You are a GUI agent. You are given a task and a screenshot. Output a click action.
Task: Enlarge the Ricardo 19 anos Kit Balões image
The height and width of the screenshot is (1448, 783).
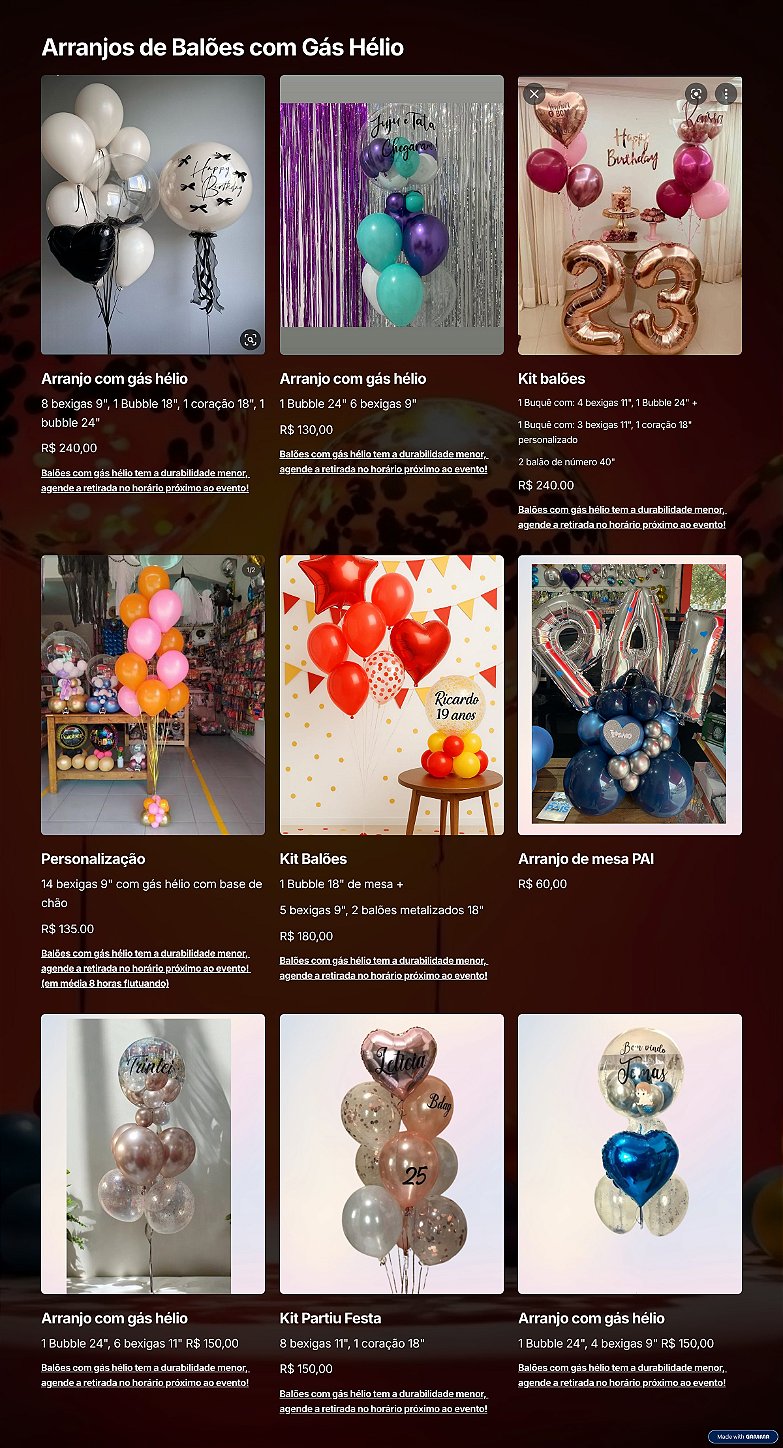(x=392, y=695)
